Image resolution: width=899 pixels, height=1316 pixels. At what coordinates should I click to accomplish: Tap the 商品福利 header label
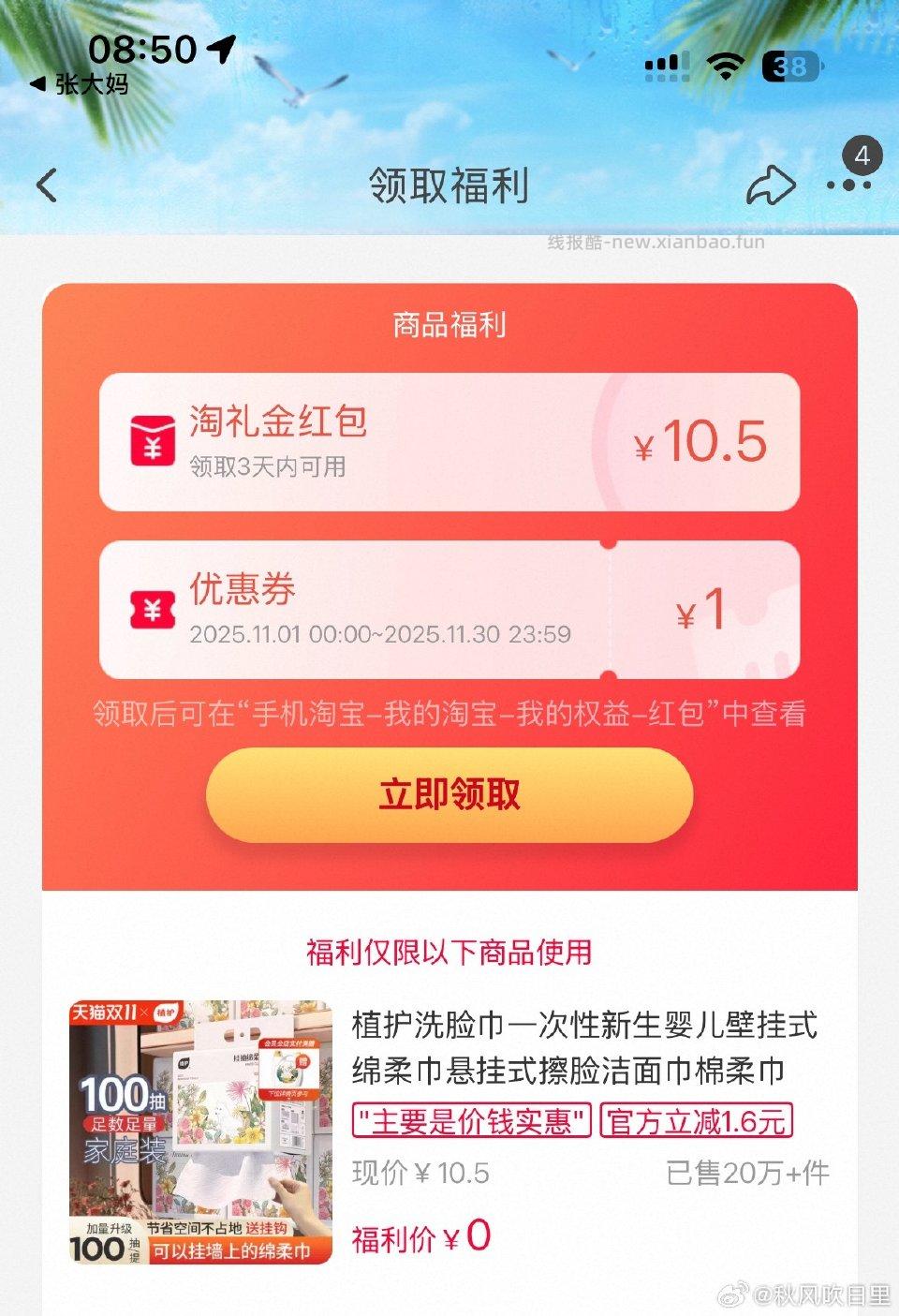(x=449, y=323)
